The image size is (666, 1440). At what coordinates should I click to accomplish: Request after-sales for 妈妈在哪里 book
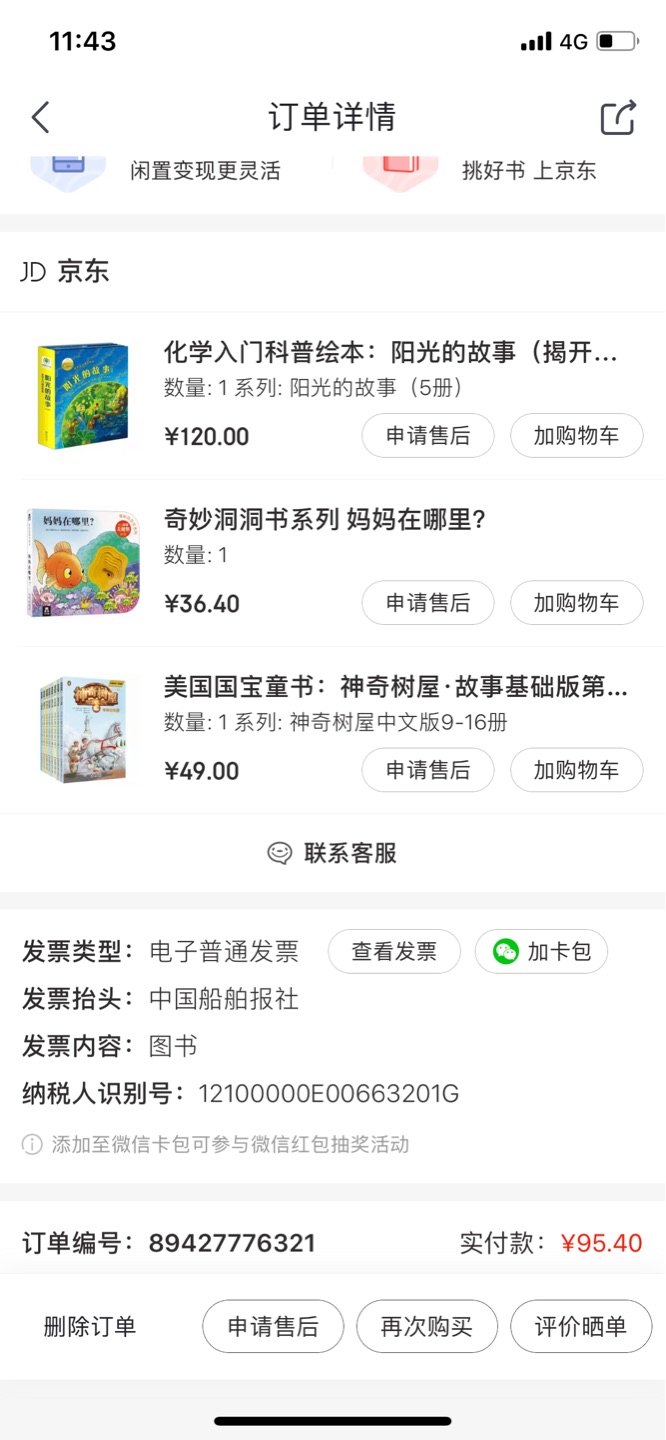pos(427,603)
